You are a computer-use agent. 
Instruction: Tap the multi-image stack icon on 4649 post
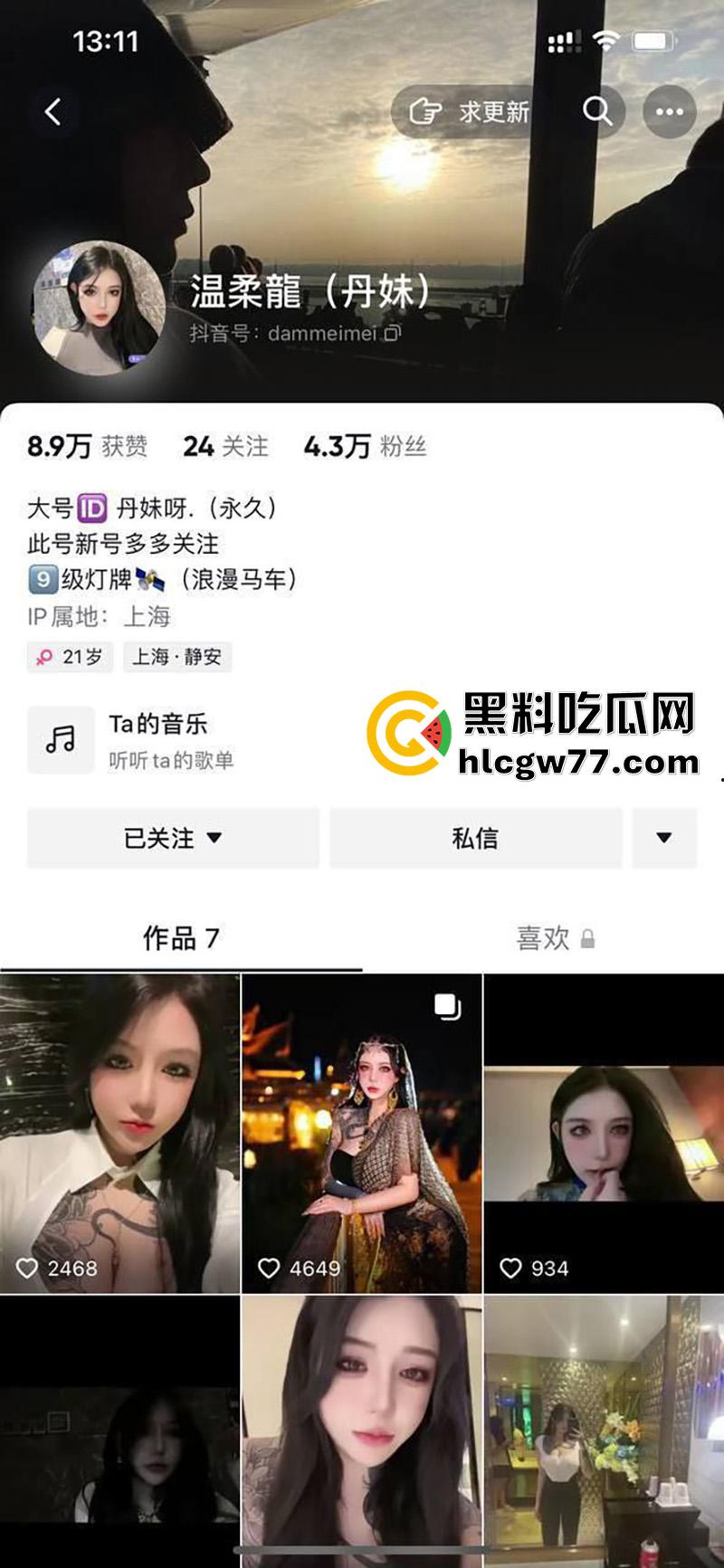pyautogui.click(x=446, y=1004)
